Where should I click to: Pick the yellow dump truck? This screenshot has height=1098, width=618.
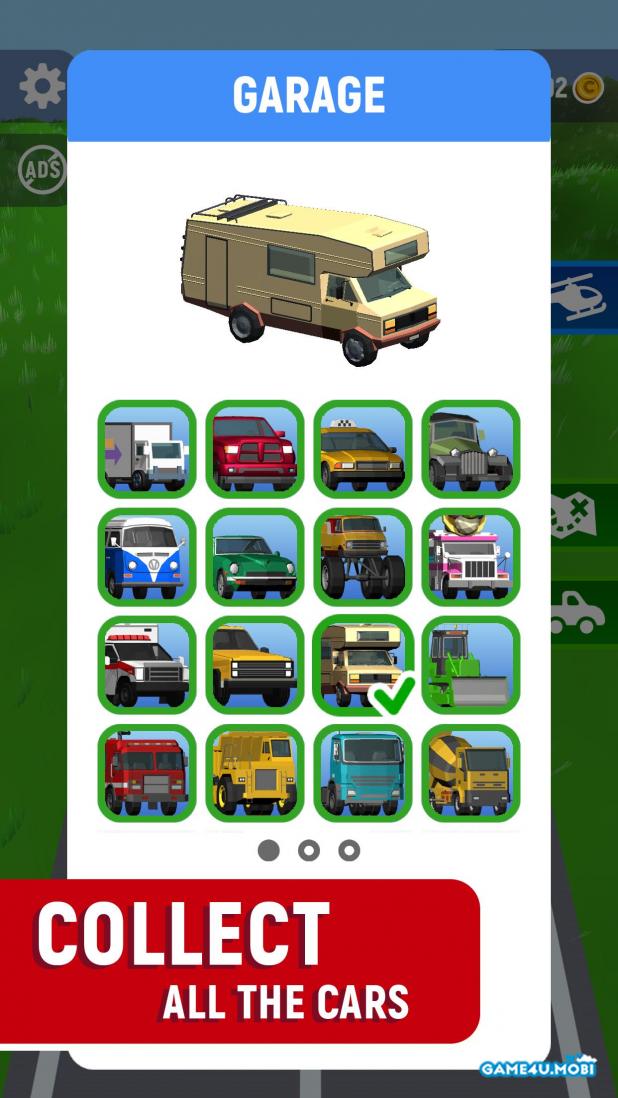(255, 773)
